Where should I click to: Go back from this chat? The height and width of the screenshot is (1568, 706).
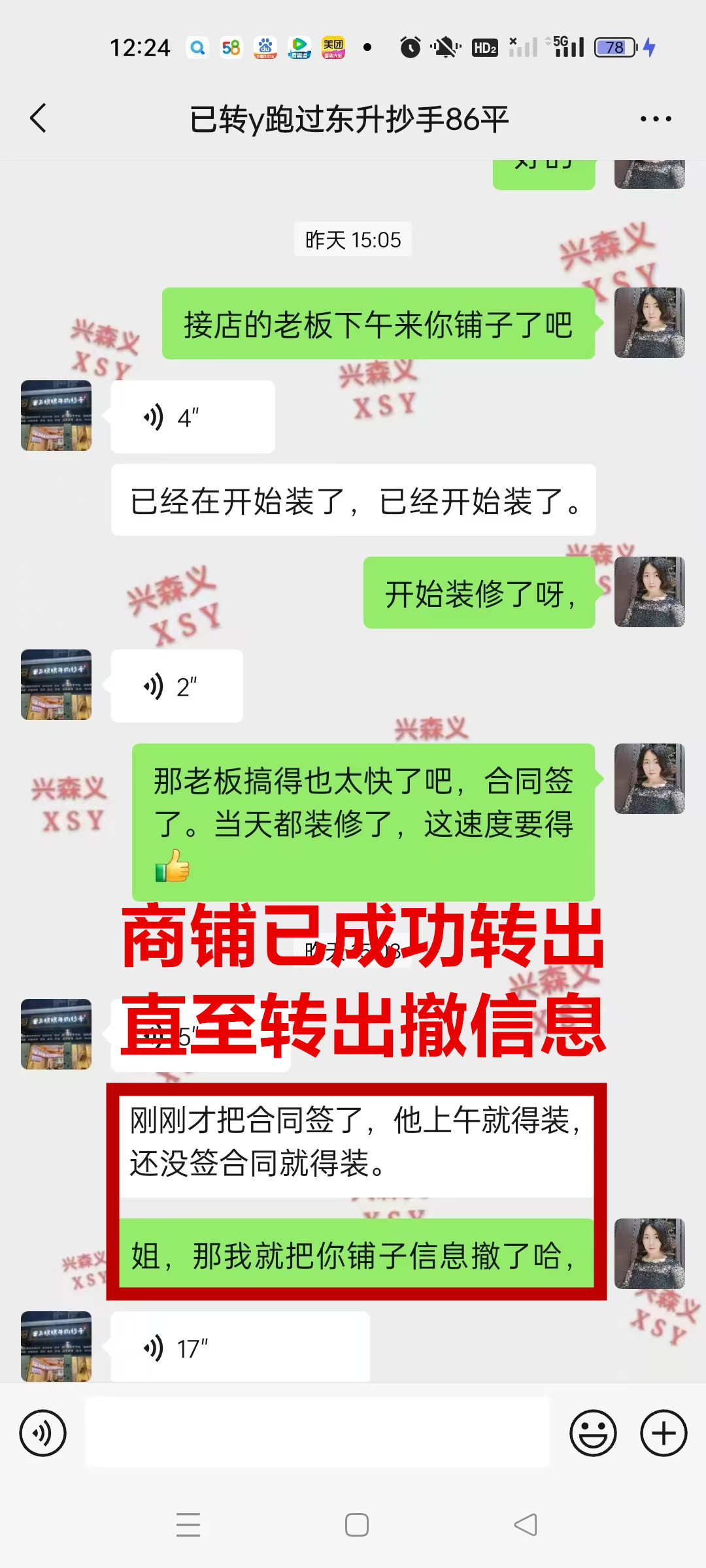pos(39,118)
